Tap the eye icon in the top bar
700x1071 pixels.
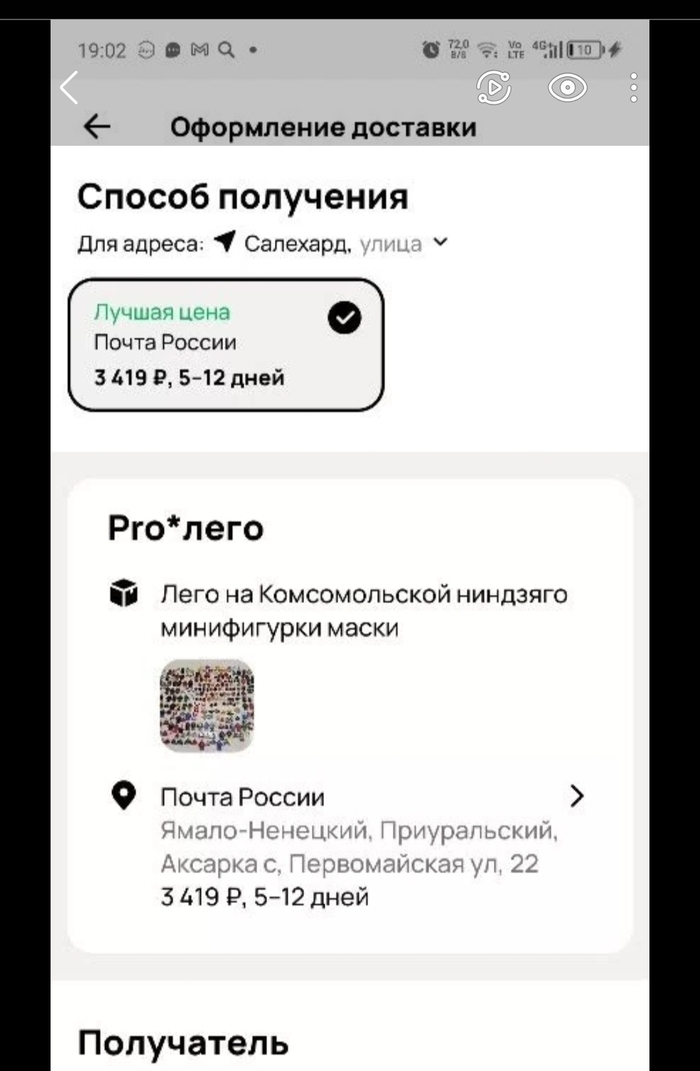567,88
